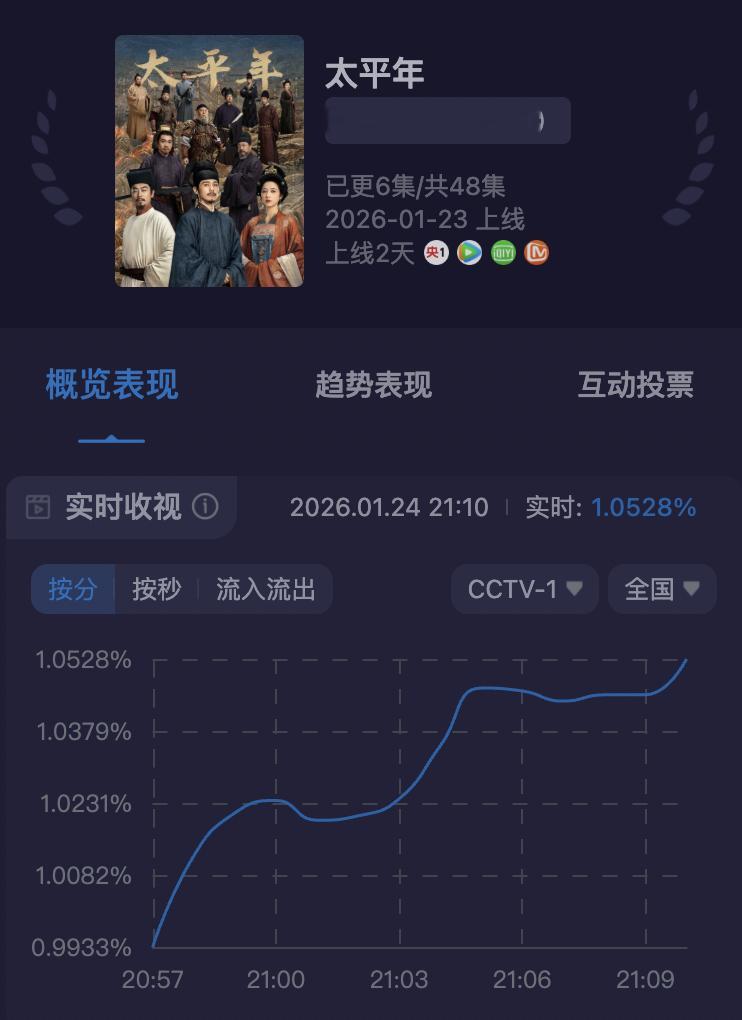The image size is (742, 1020).
Task: Click the blue 1.0528% rating value
Action: (645, 507)
